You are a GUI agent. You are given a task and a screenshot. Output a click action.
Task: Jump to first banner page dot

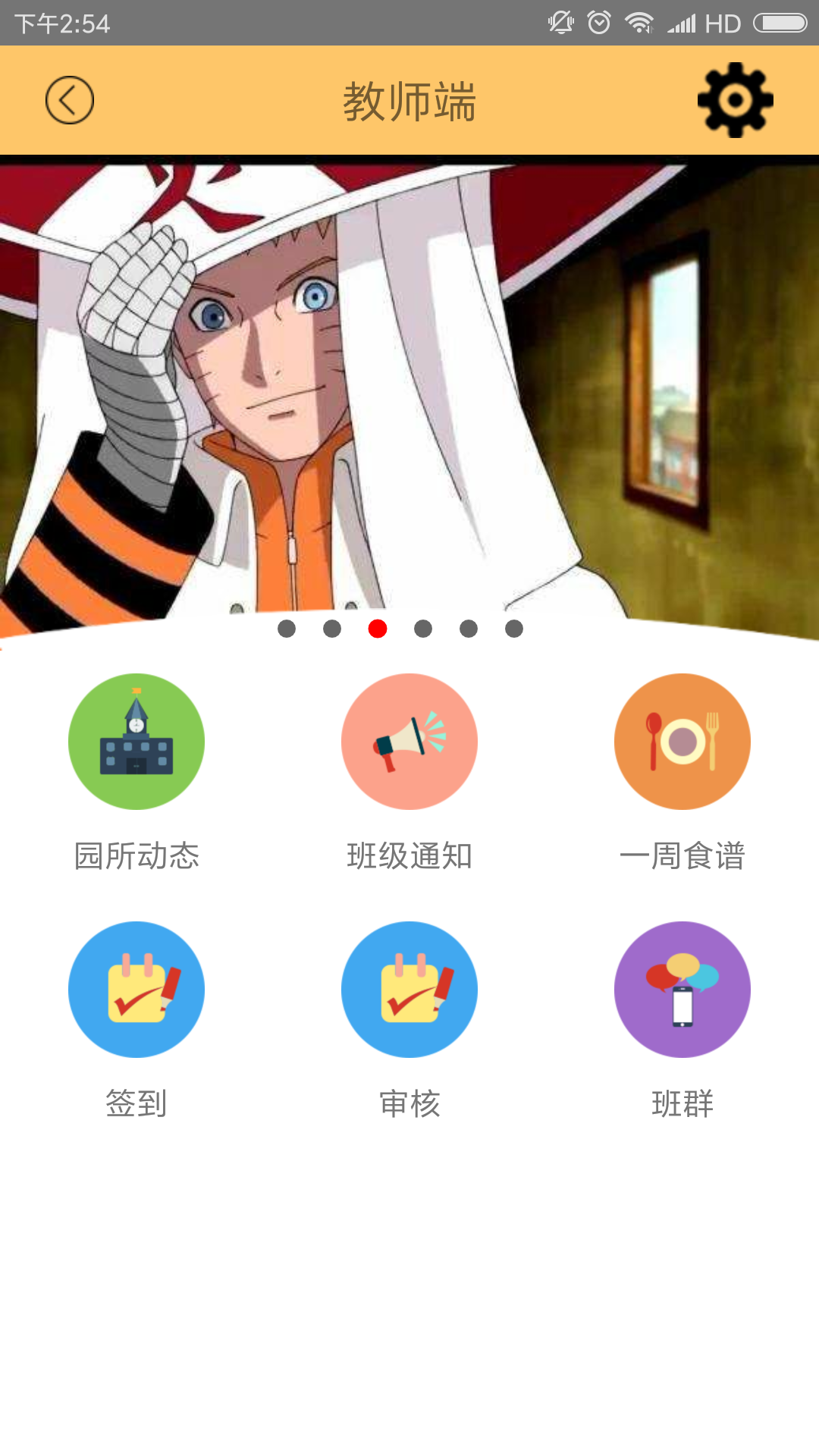click(287, 629)
